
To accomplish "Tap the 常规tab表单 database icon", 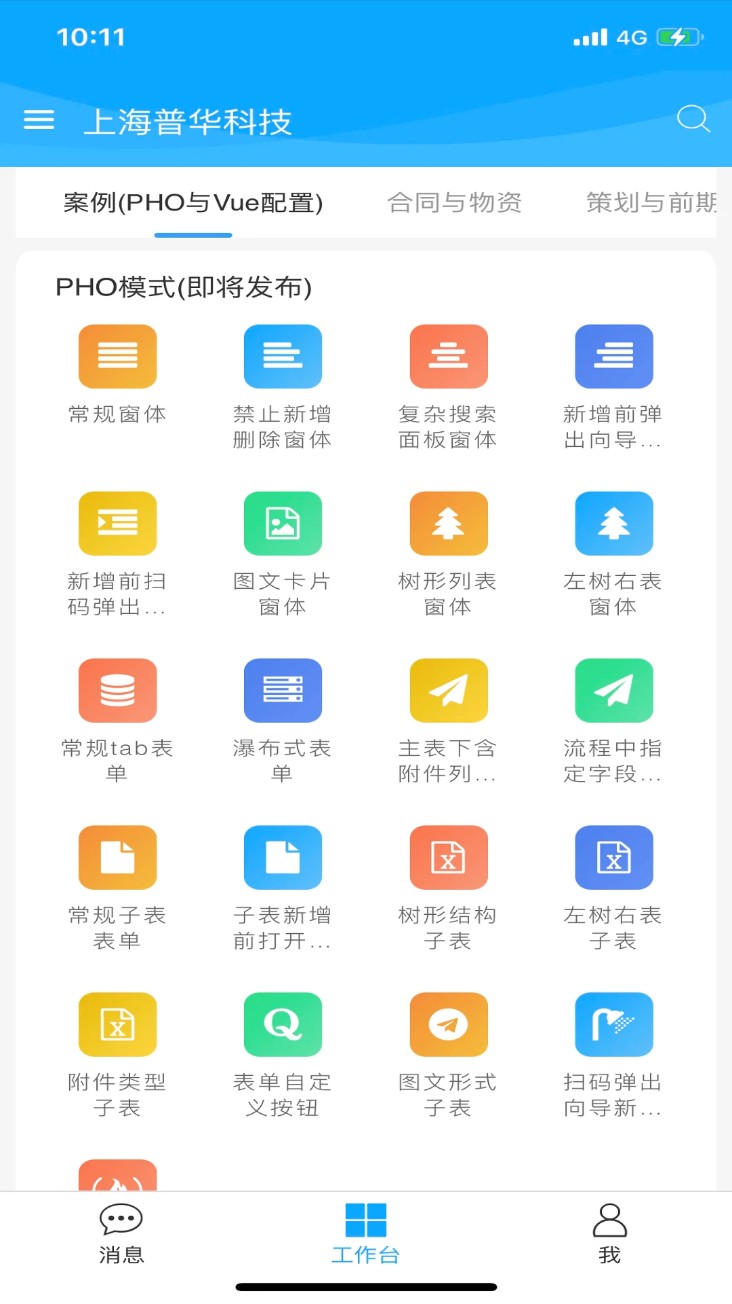I will pos(117,689).
